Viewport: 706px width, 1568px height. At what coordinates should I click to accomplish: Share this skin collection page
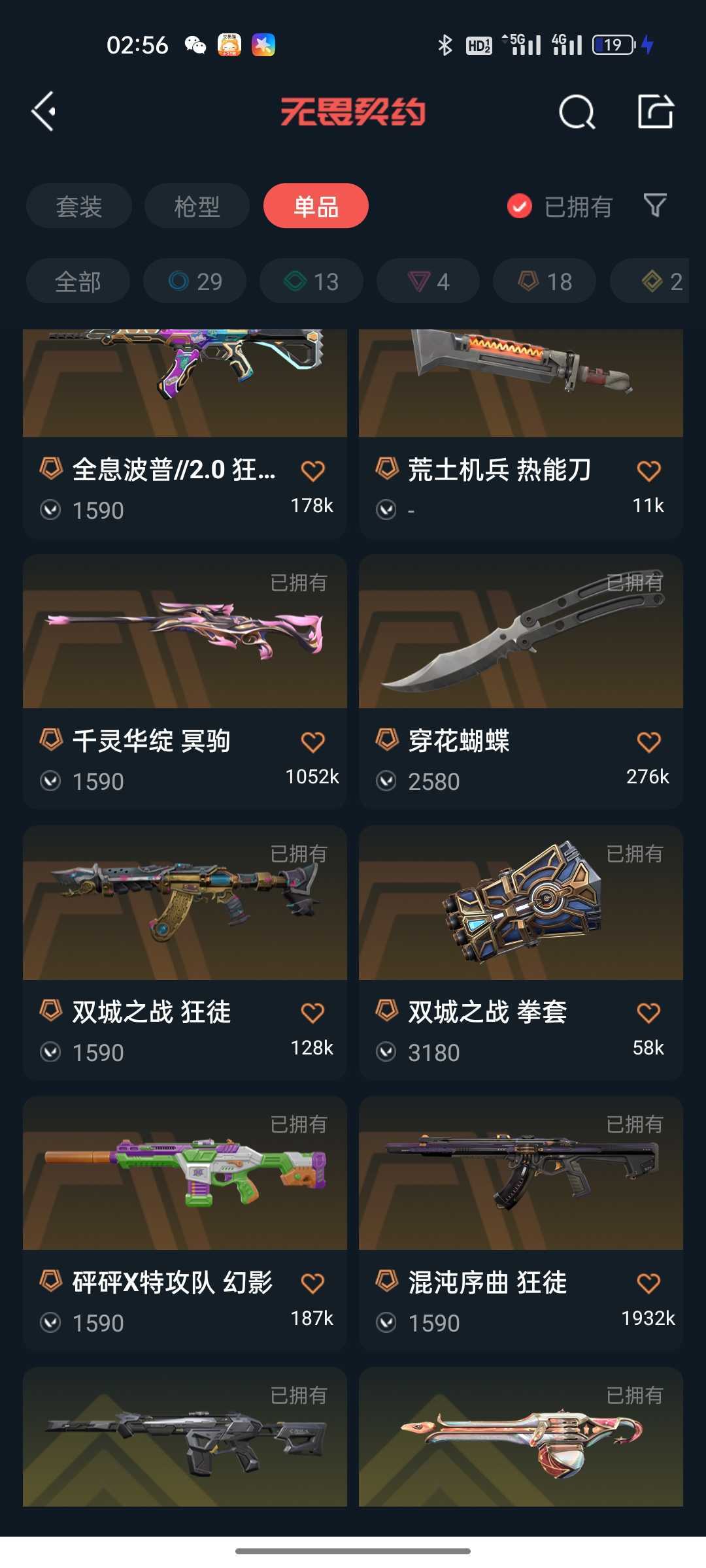(656, 112)
